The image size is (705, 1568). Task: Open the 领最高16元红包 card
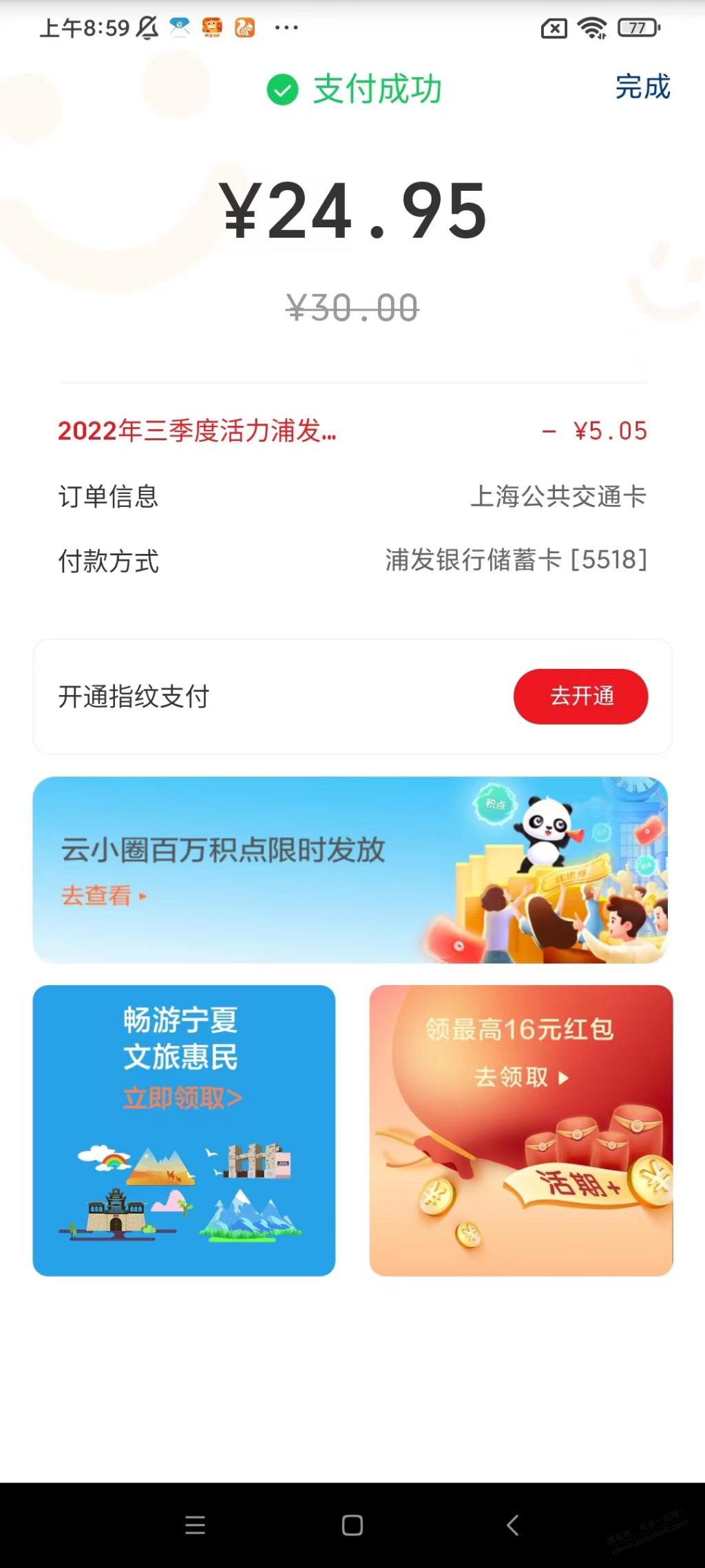(520, 1130)
